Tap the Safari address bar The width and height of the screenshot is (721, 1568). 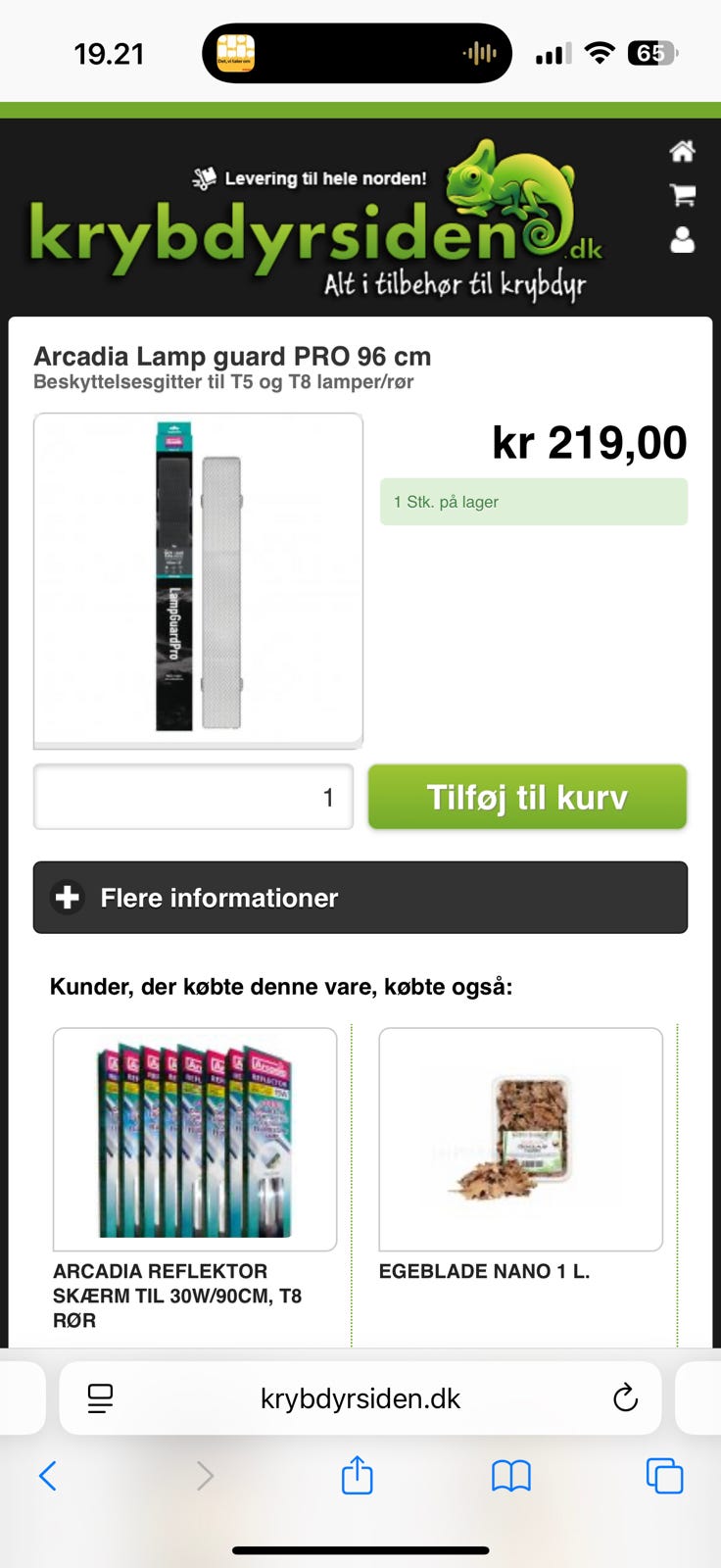360,1398
